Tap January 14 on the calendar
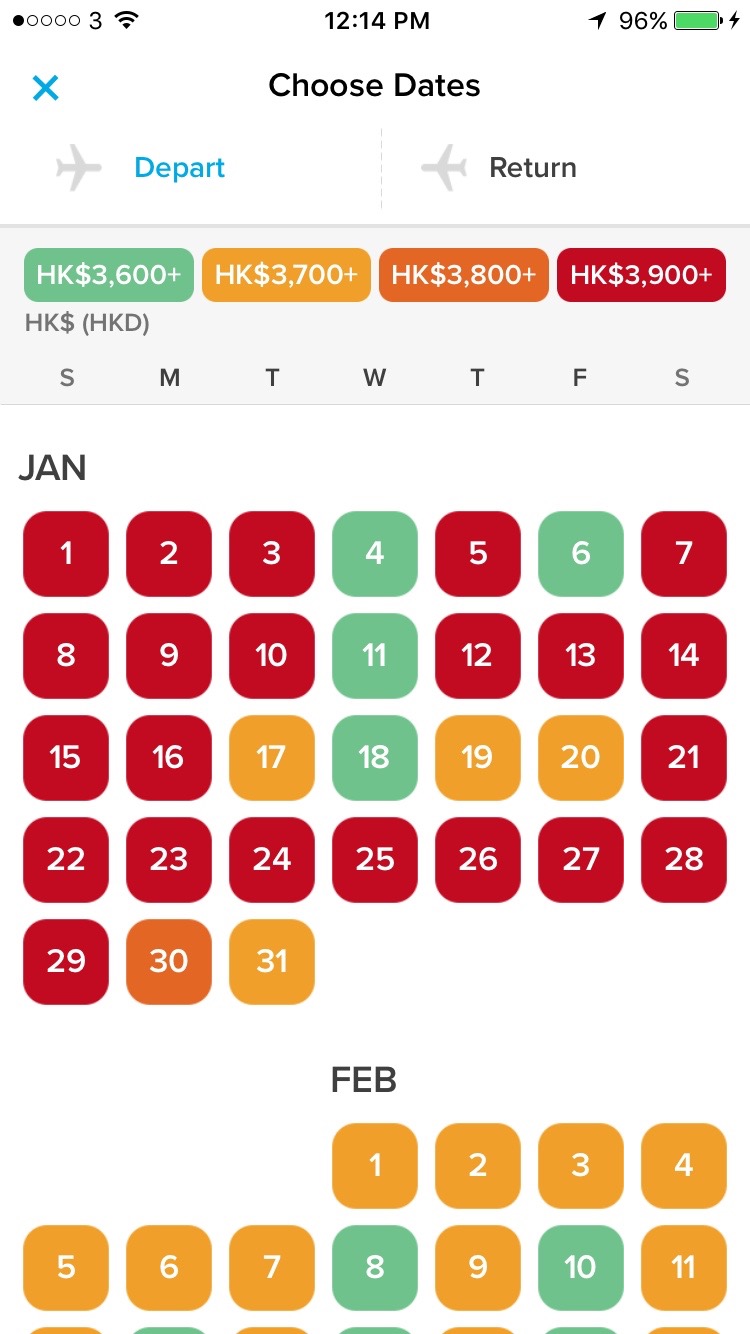The image size is (750, 1334). [x=684, y=655]
